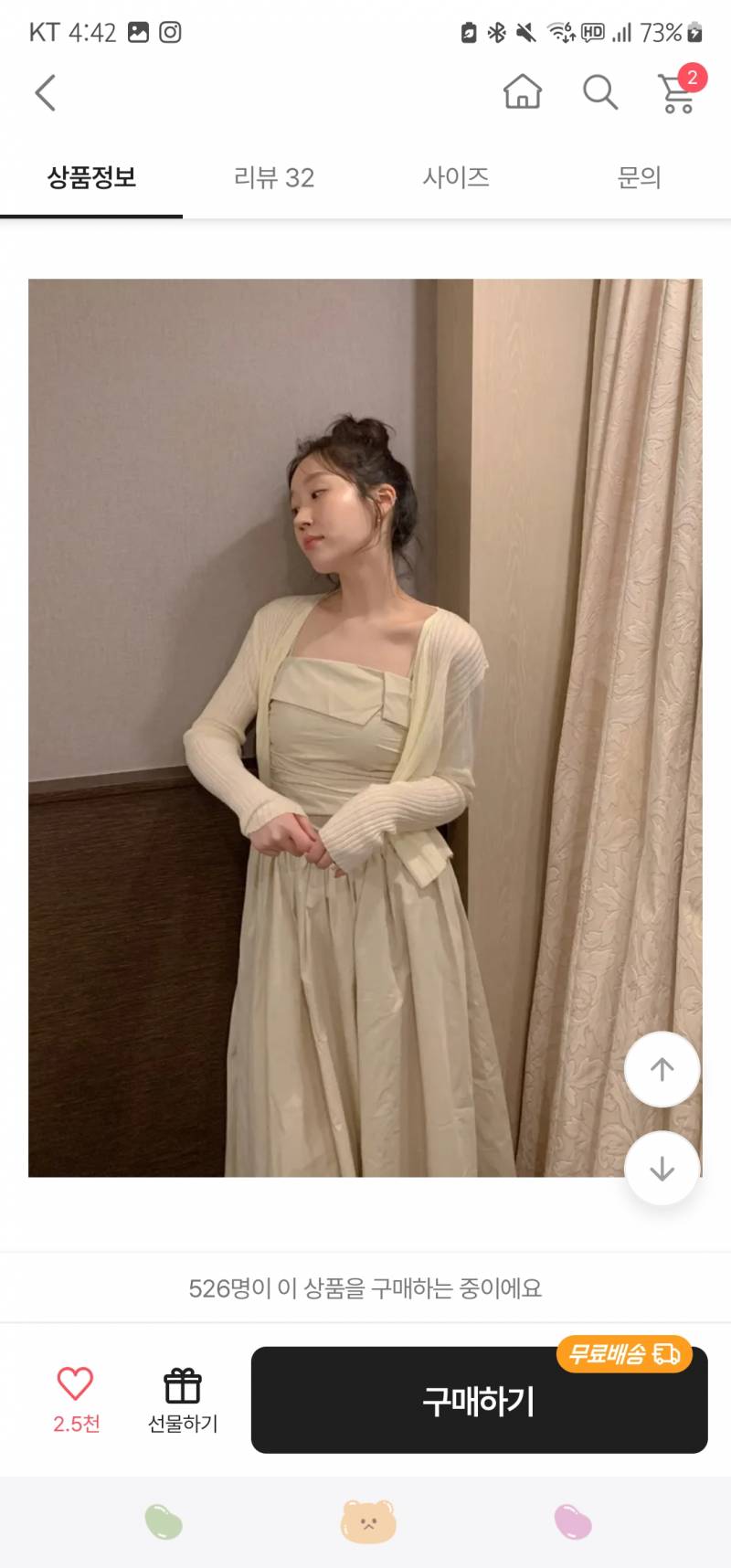Switch to the 리뷰 32 tab
This screenshot has width=731, height=1568.
click(x=274, y=177)
